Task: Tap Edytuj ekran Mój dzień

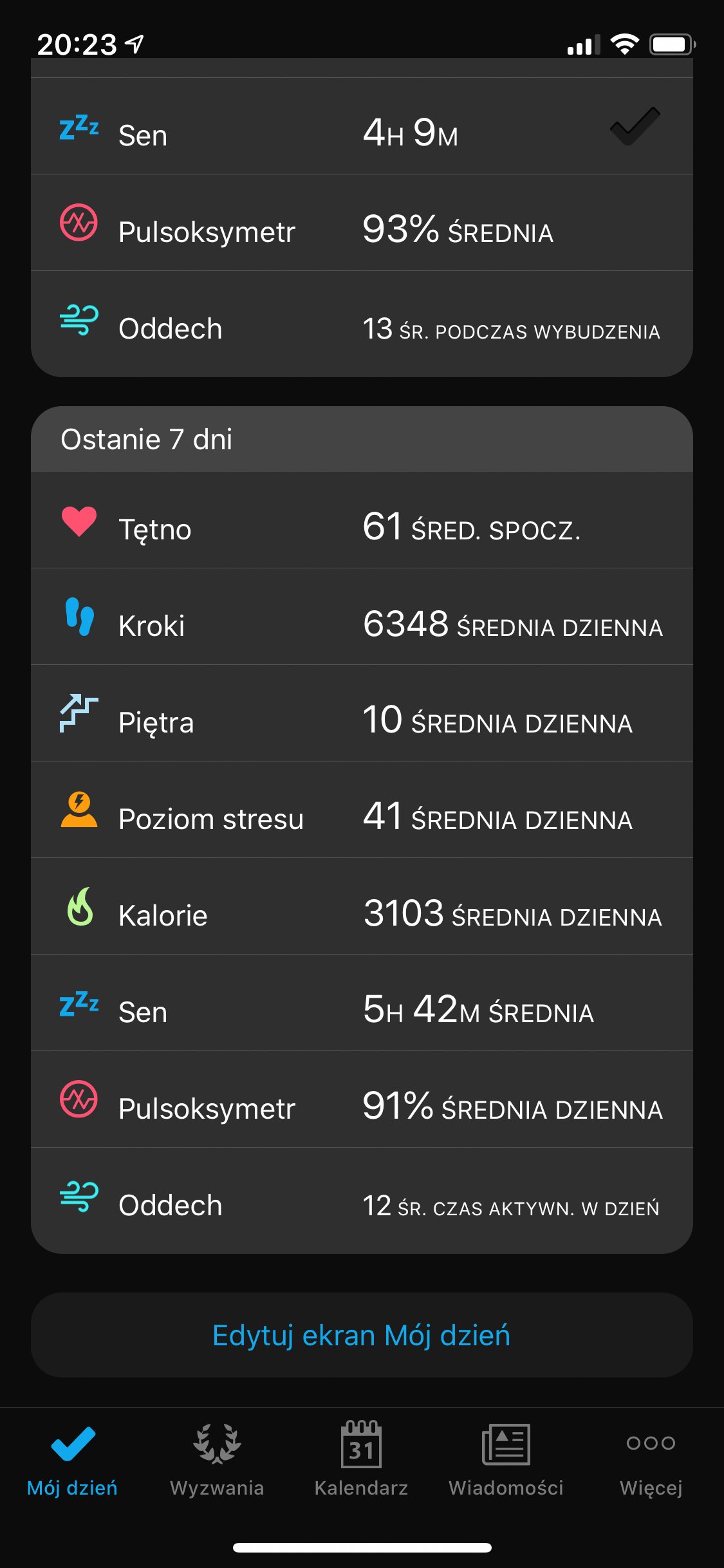Action: [x=362, y=1335]
